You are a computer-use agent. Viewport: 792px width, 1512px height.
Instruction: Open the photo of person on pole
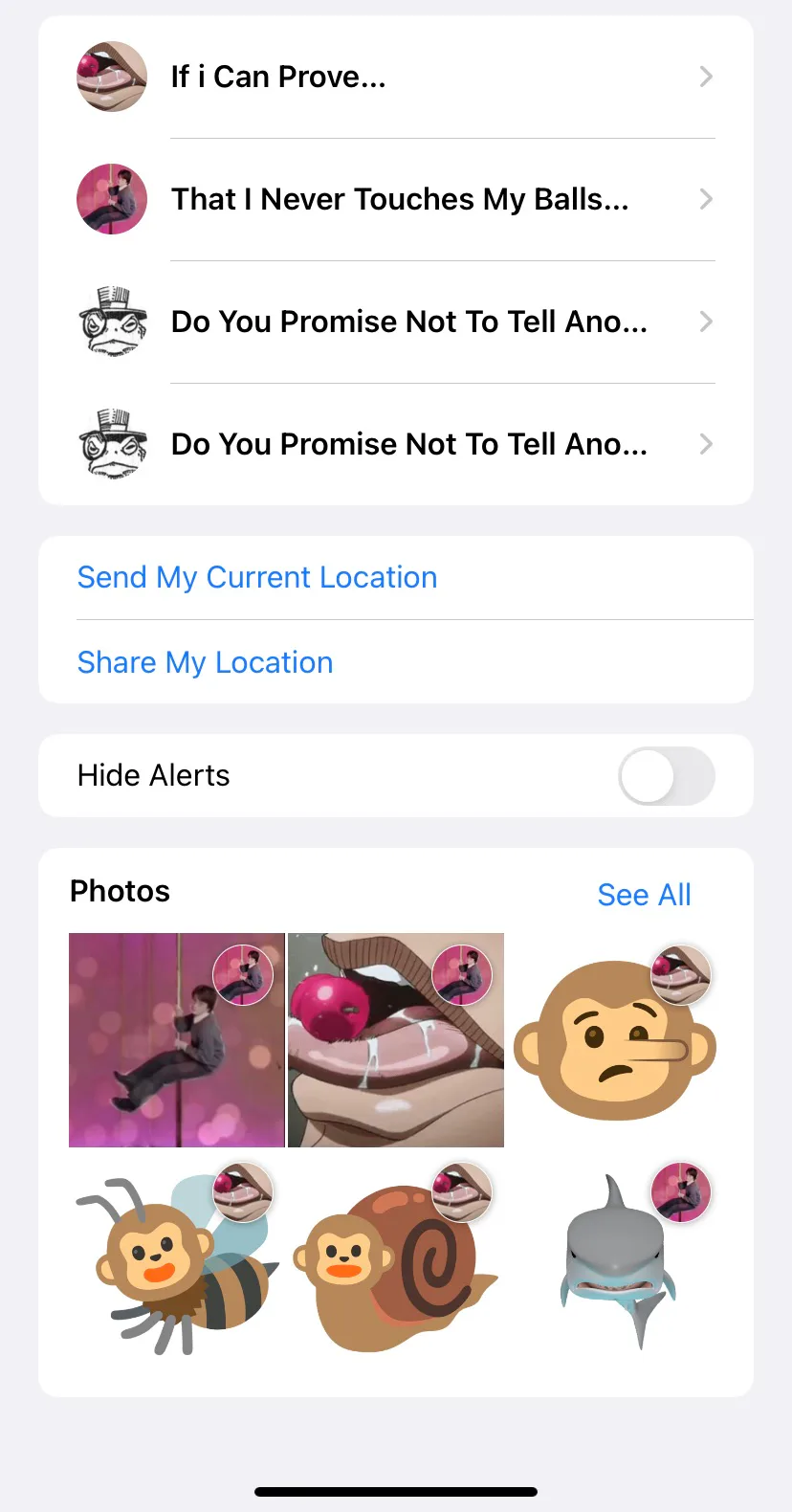(x=176, y=1040)
